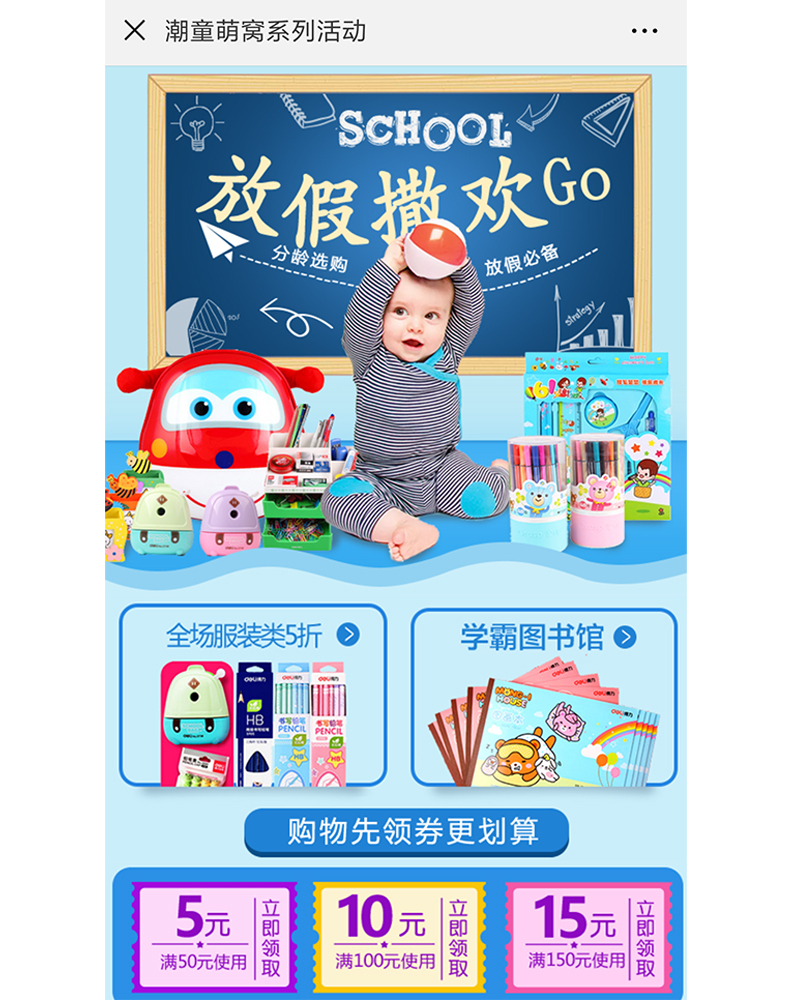Open the three-dot overflow menu

tap(644, 31)
